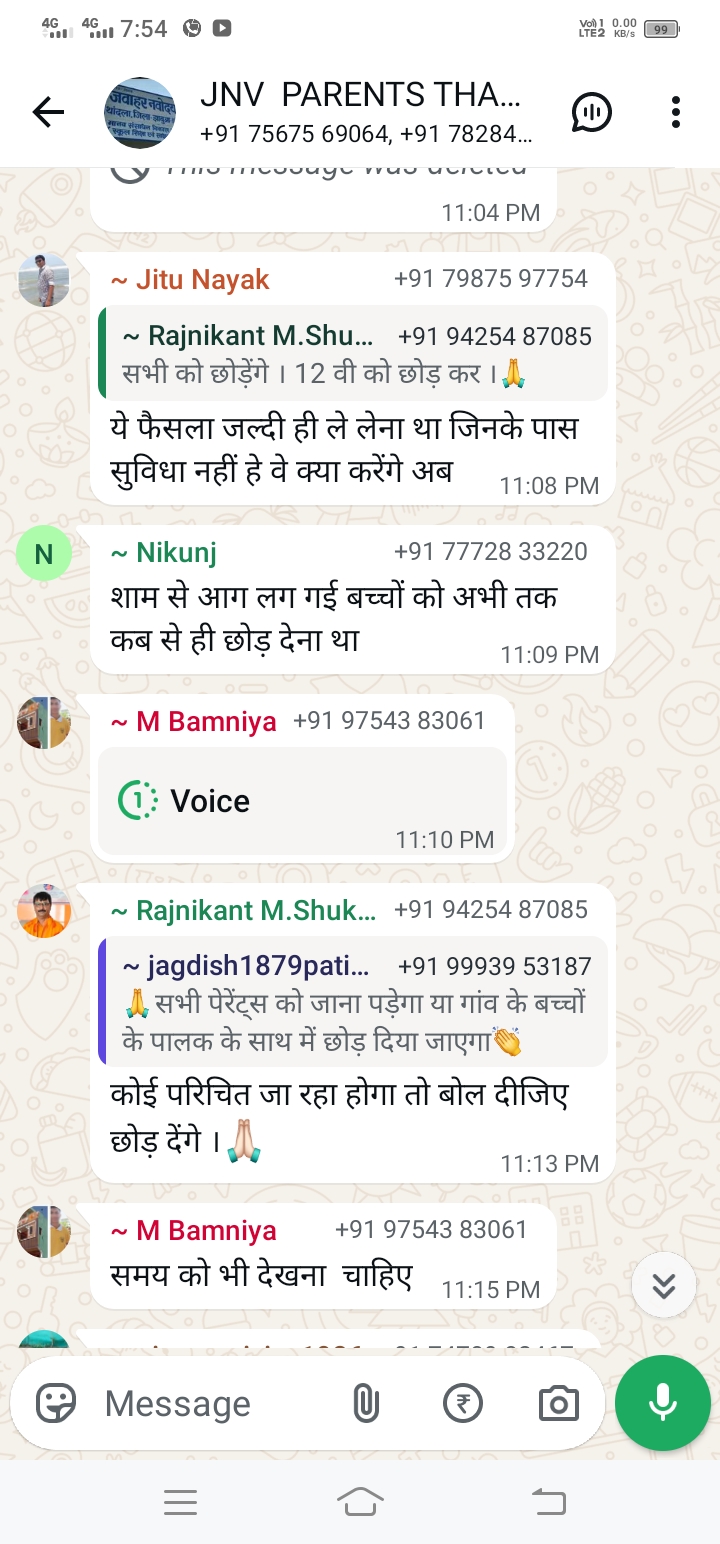Screen dimensions: 720x1544
Task: View Rajnikant M.Shukla's profile picture
Action: point(44,910)
